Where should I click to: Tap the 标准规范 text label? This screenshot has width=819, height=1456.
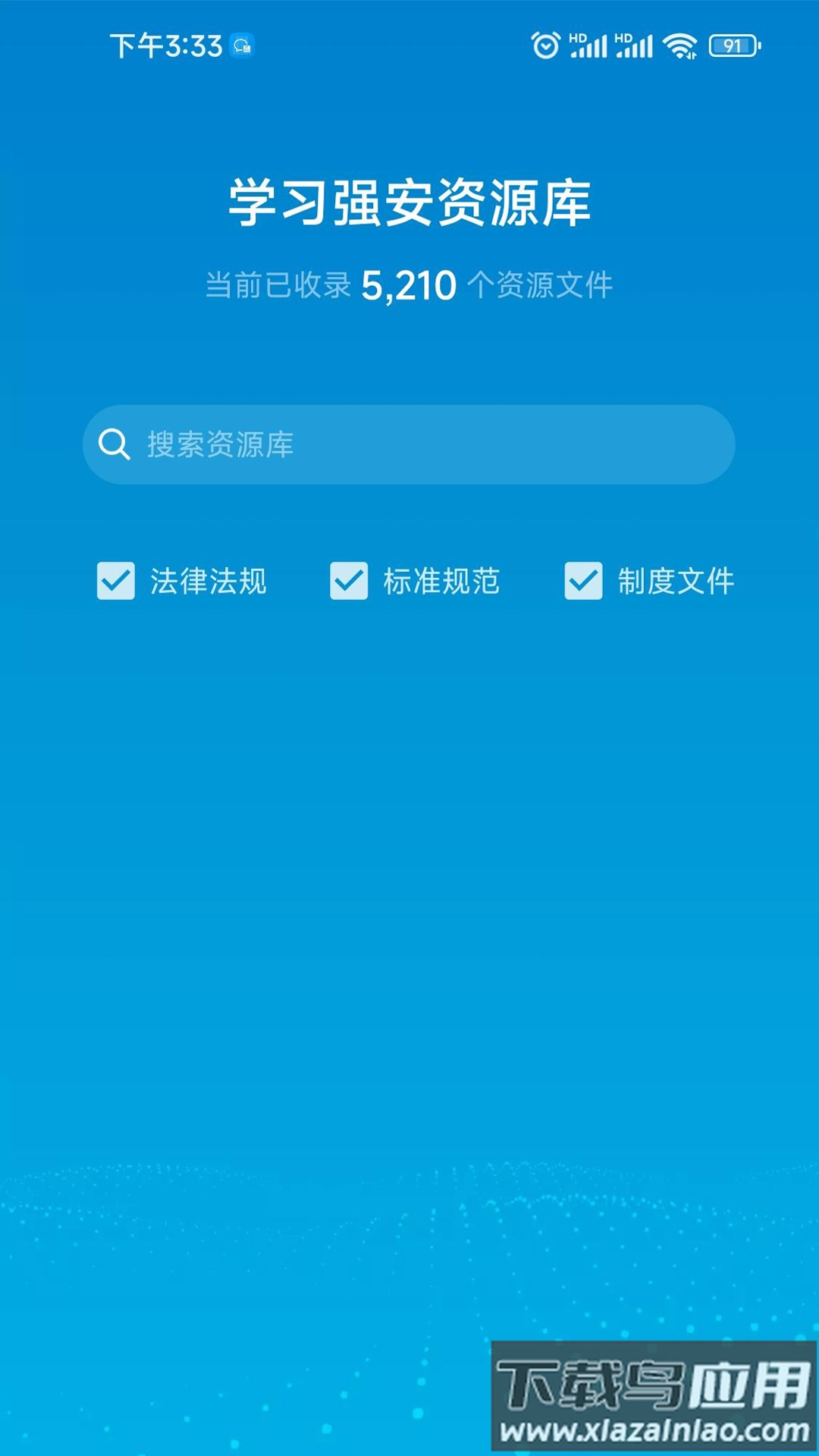(x=441, y=580)
